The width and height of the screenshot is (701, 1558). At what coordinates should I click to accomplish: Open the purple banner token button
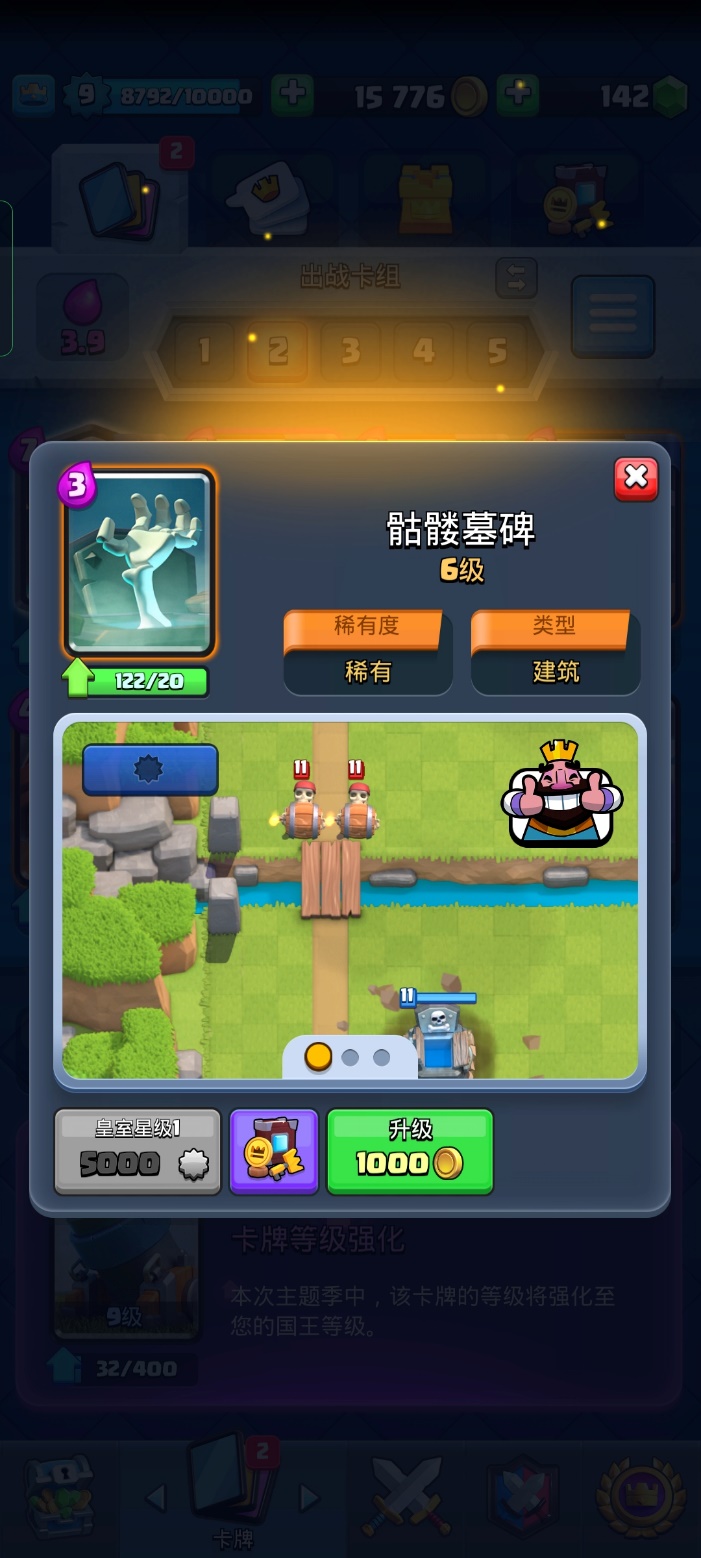click(274, 1150)
